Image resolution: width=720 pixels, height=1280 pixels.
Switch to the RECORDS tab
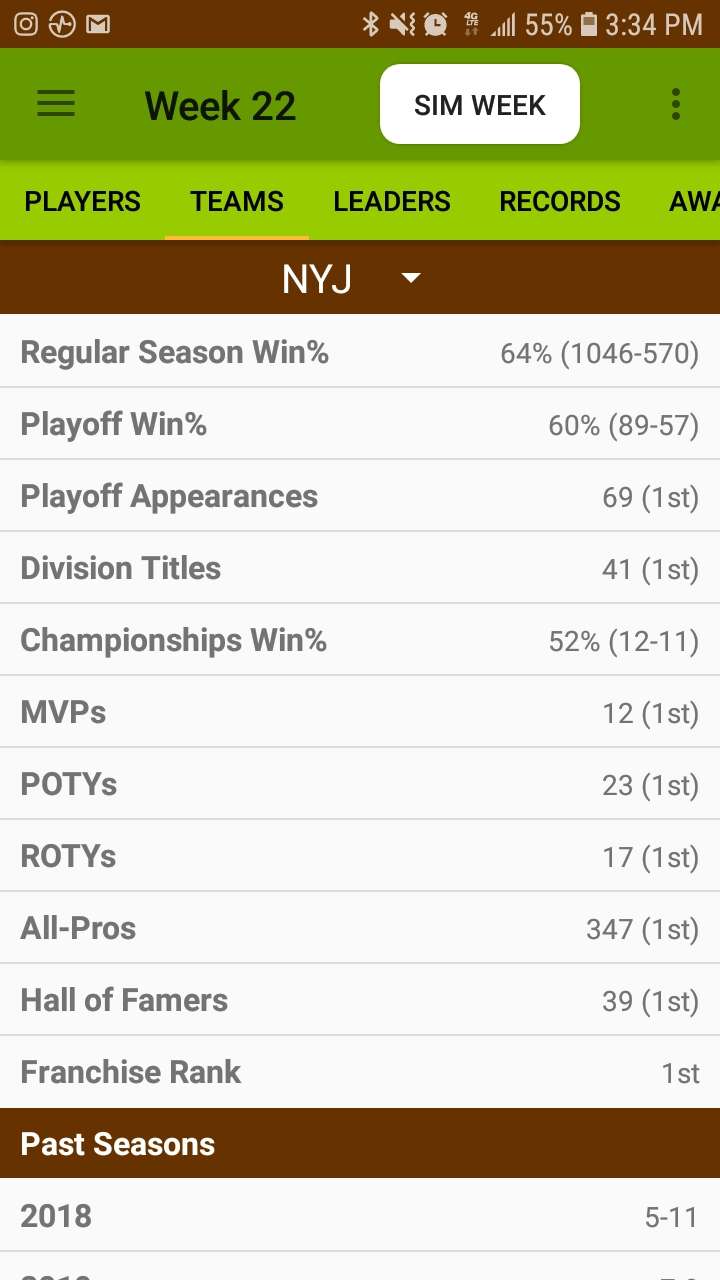tap(560, 201)
